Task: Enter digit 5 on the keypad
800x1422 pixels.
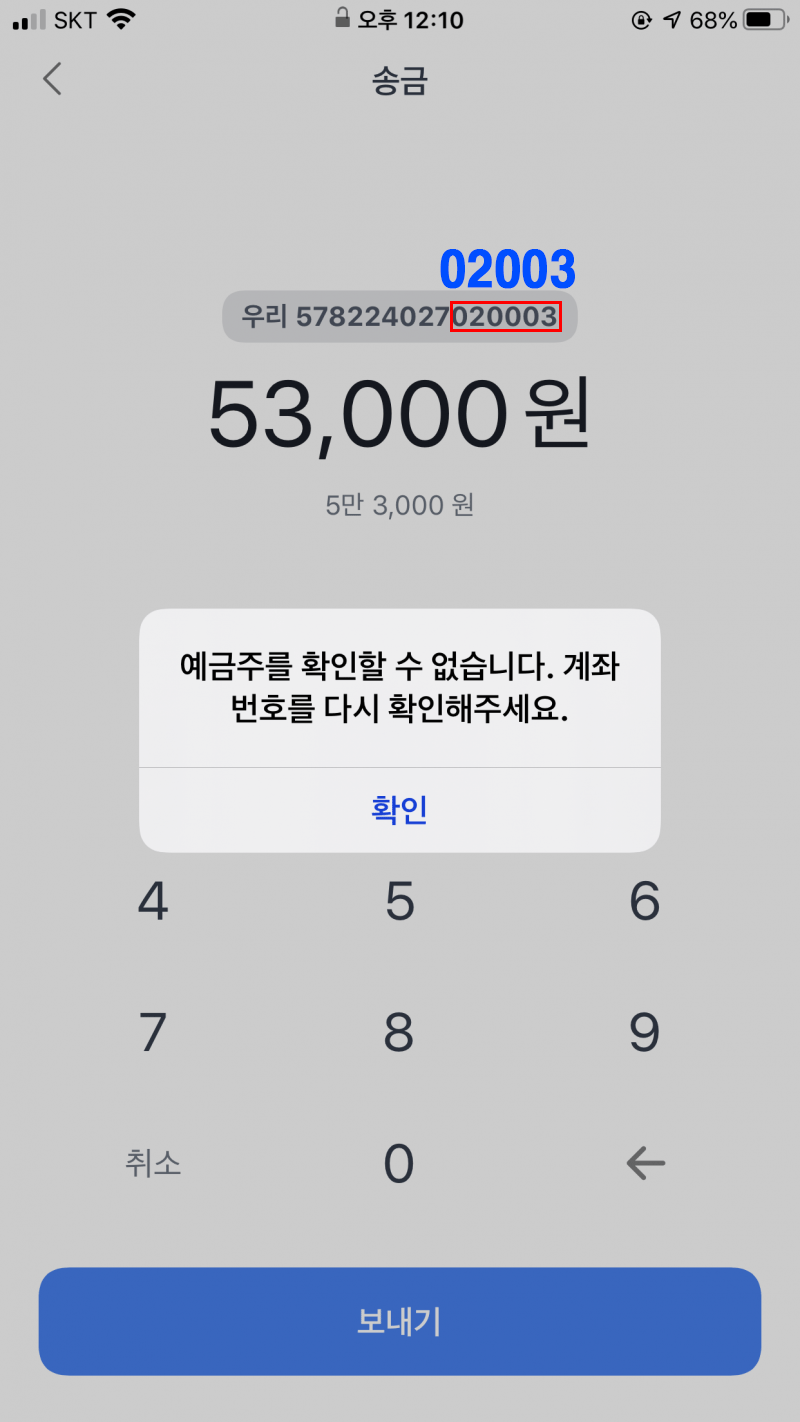Action: (399, 902)
